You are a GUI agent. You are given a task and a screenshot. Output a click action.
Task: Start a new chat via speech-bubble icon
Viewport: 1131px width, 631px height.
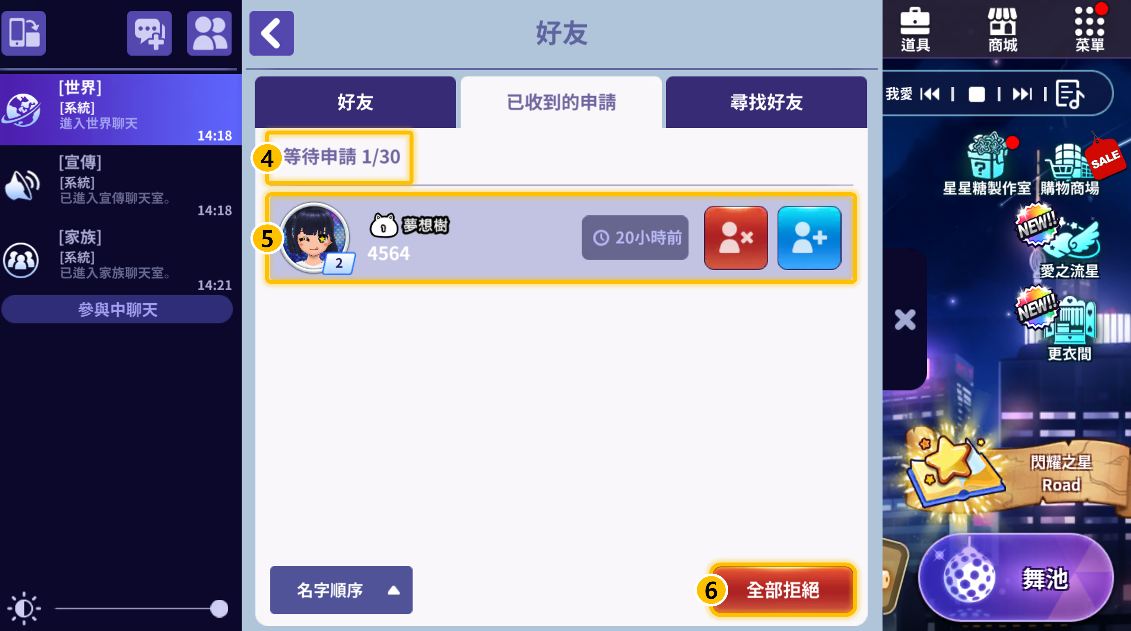click(x=149, y=34)
